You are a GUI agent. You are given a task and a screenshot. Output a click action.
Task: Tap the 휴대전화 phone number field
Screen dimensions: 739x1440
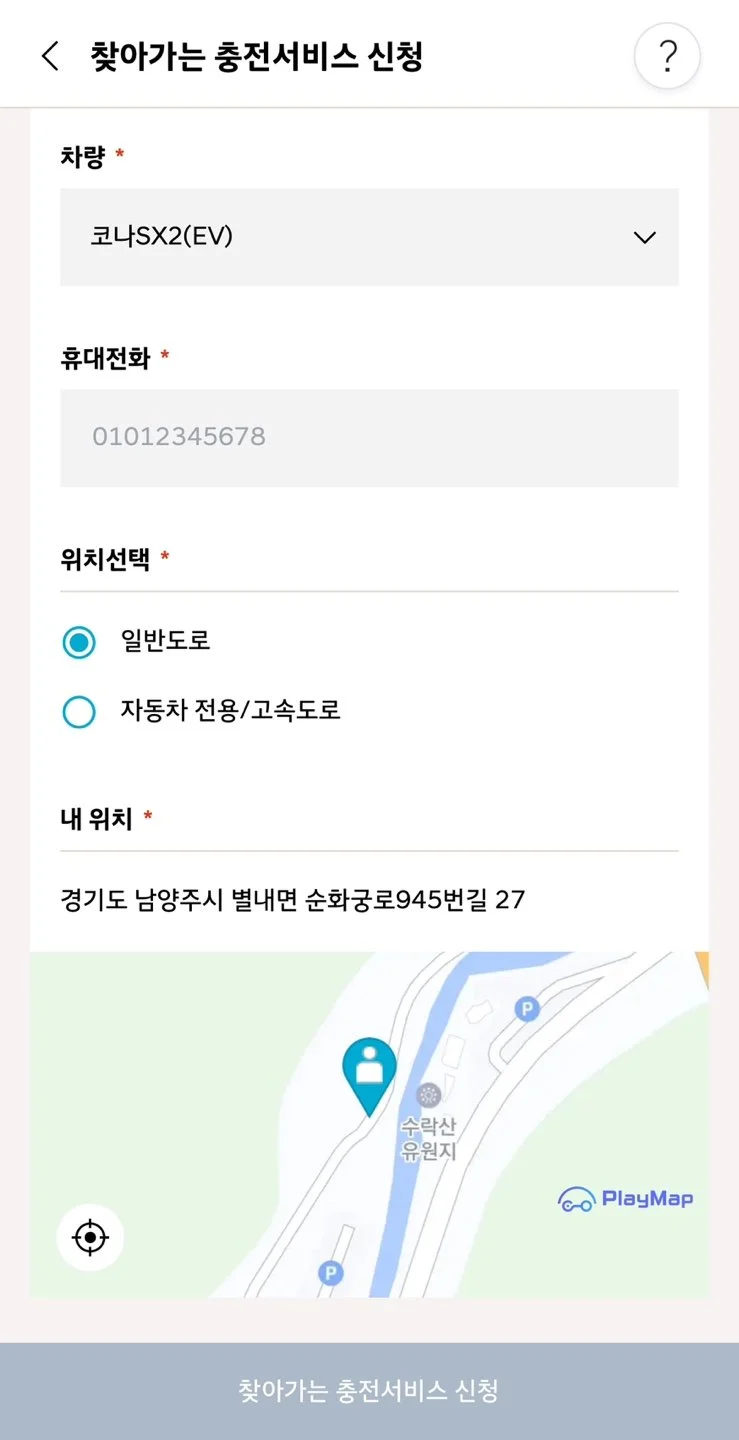[369, 437]
